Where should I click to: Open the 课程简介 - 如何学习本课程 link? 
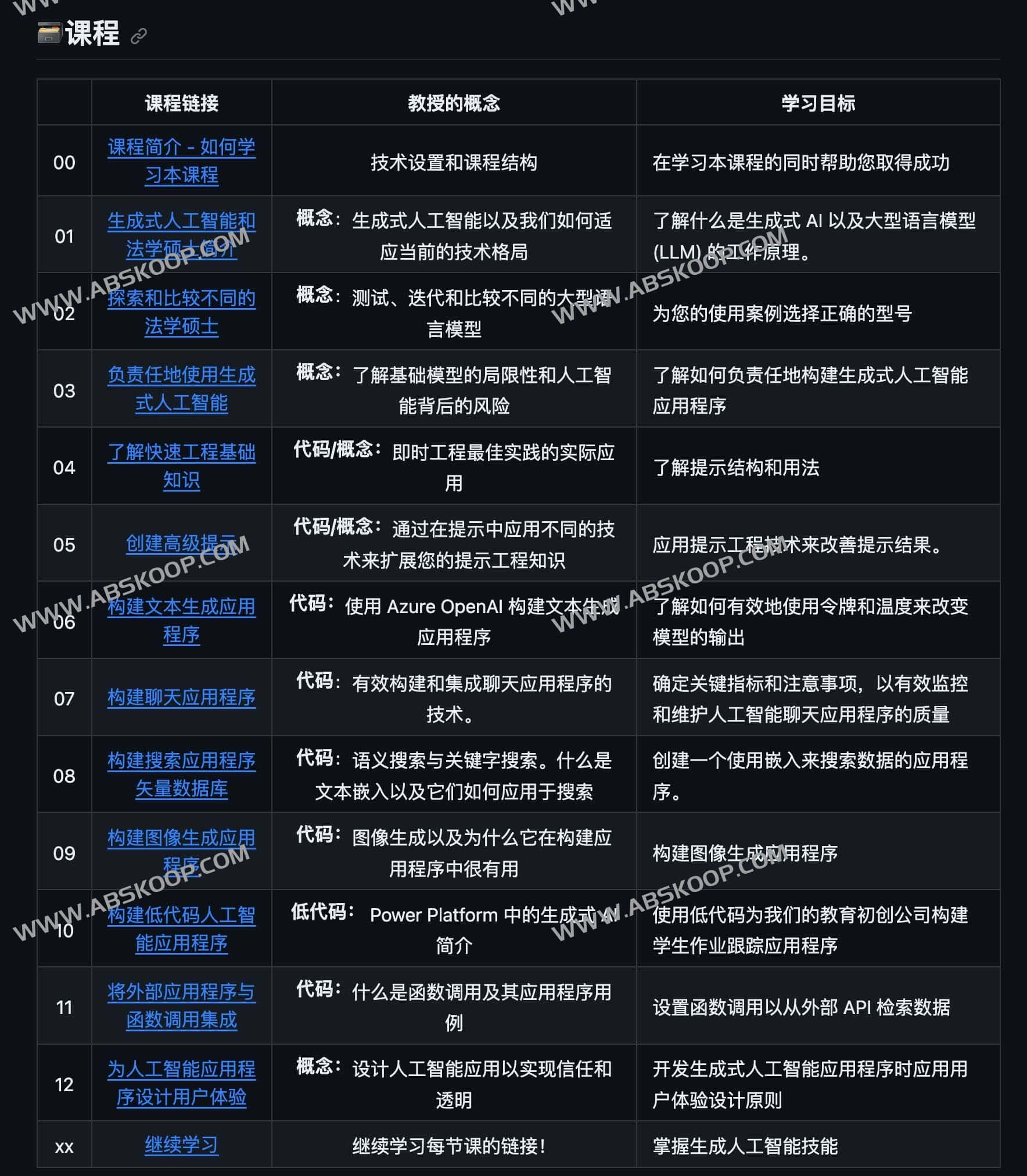coord(181,148)
